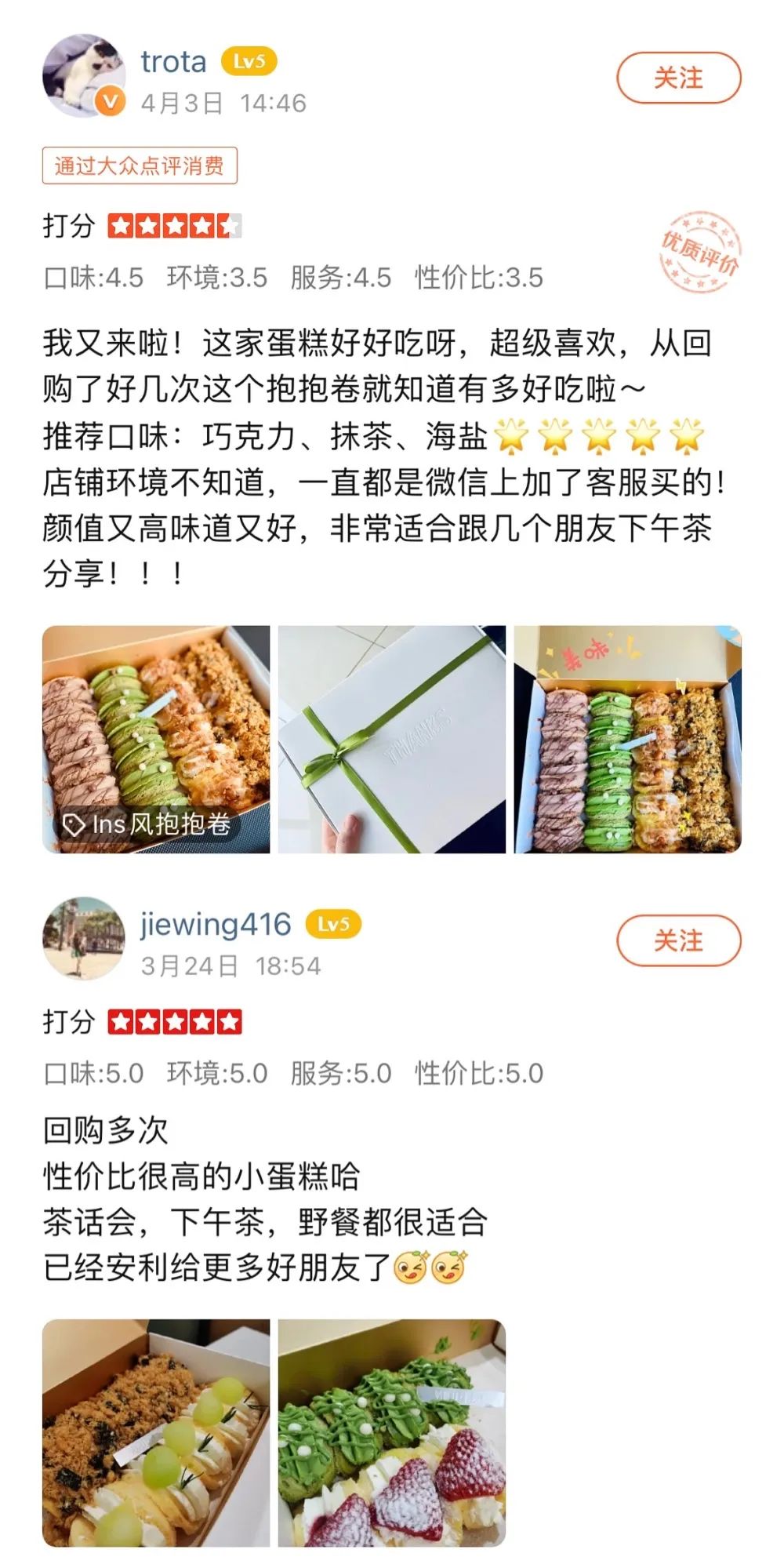
Task: Tap the 通过大众点评消费 tag
Action: [x=140, y=165]
